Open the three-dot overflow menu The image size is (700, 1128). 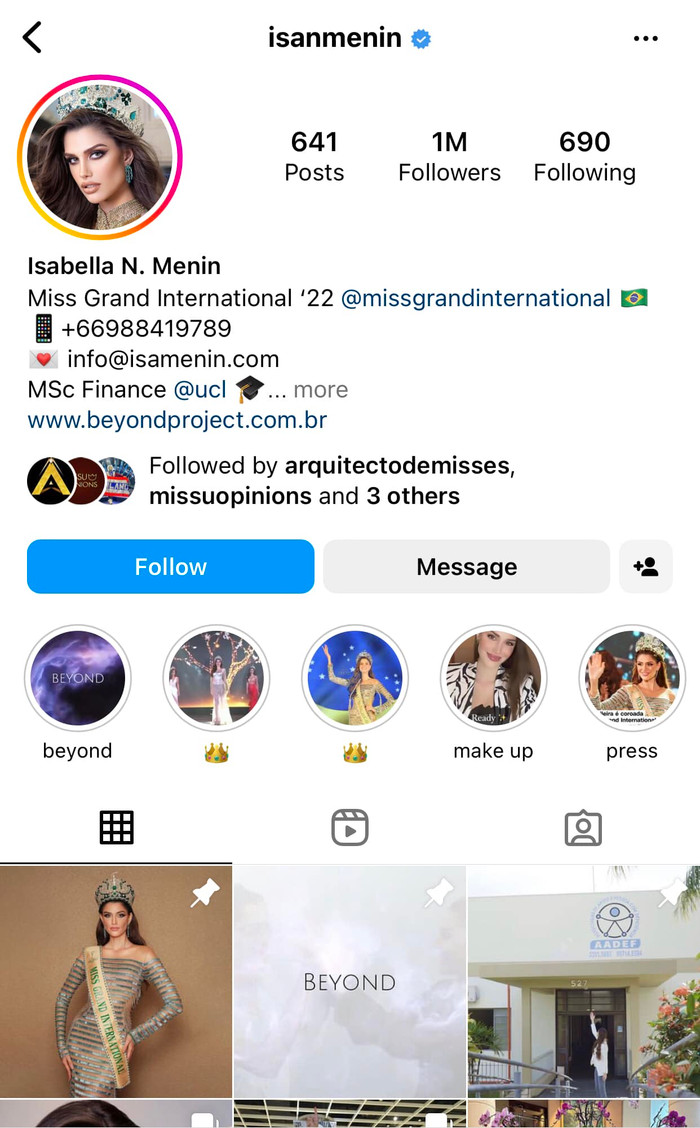pyautogui.click(x=646, y=39)
